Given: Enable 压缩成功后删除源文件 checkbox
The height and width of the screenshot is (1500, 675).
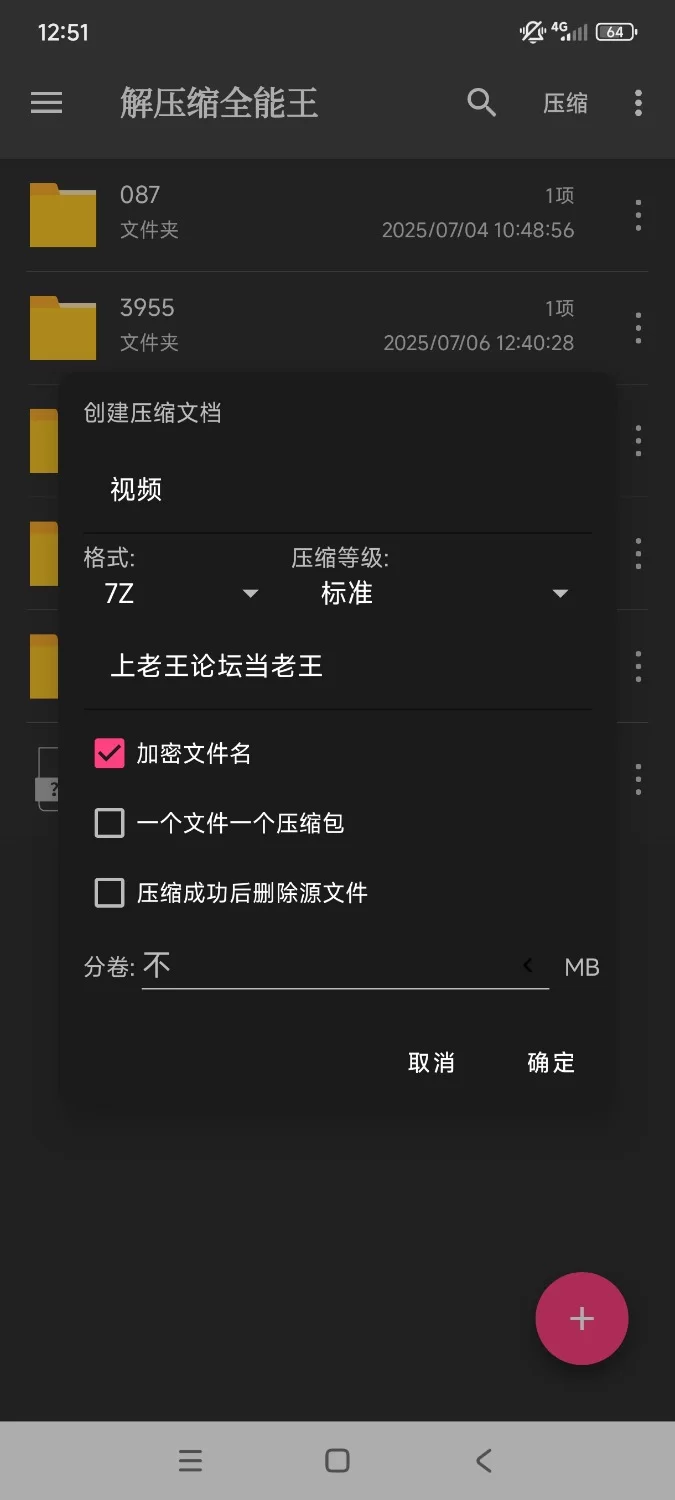Looking at the screenshot, I should 109,892.
